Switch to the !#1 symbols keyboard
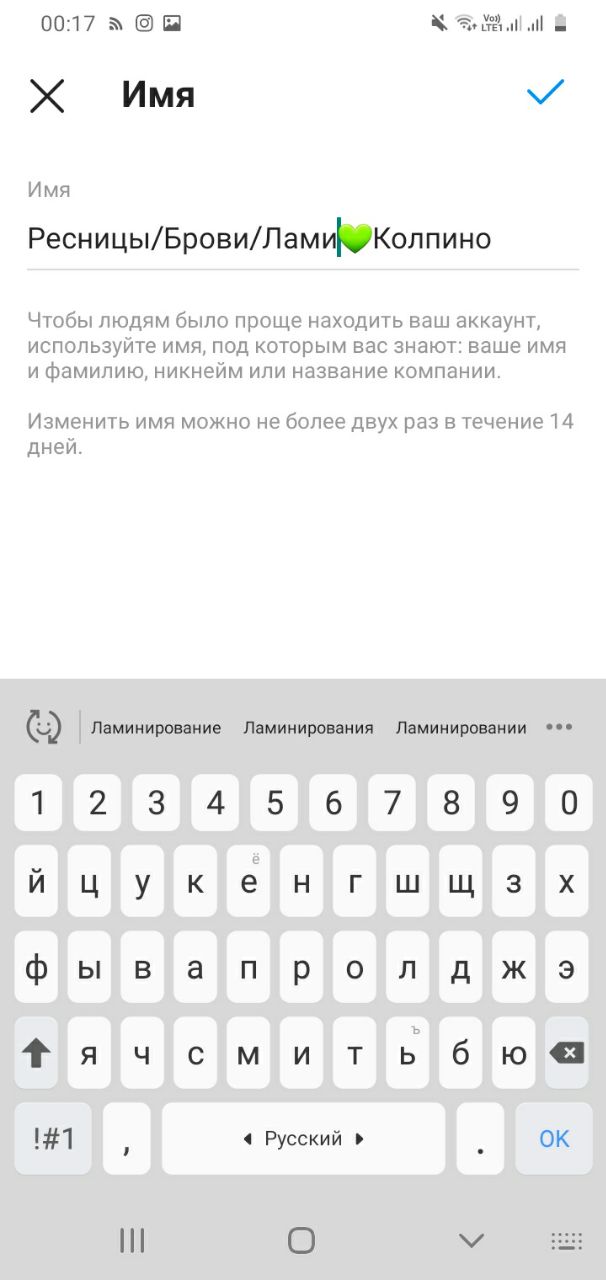The height and width of the screenshot is (1280, 606). (x=52, y=1139)
